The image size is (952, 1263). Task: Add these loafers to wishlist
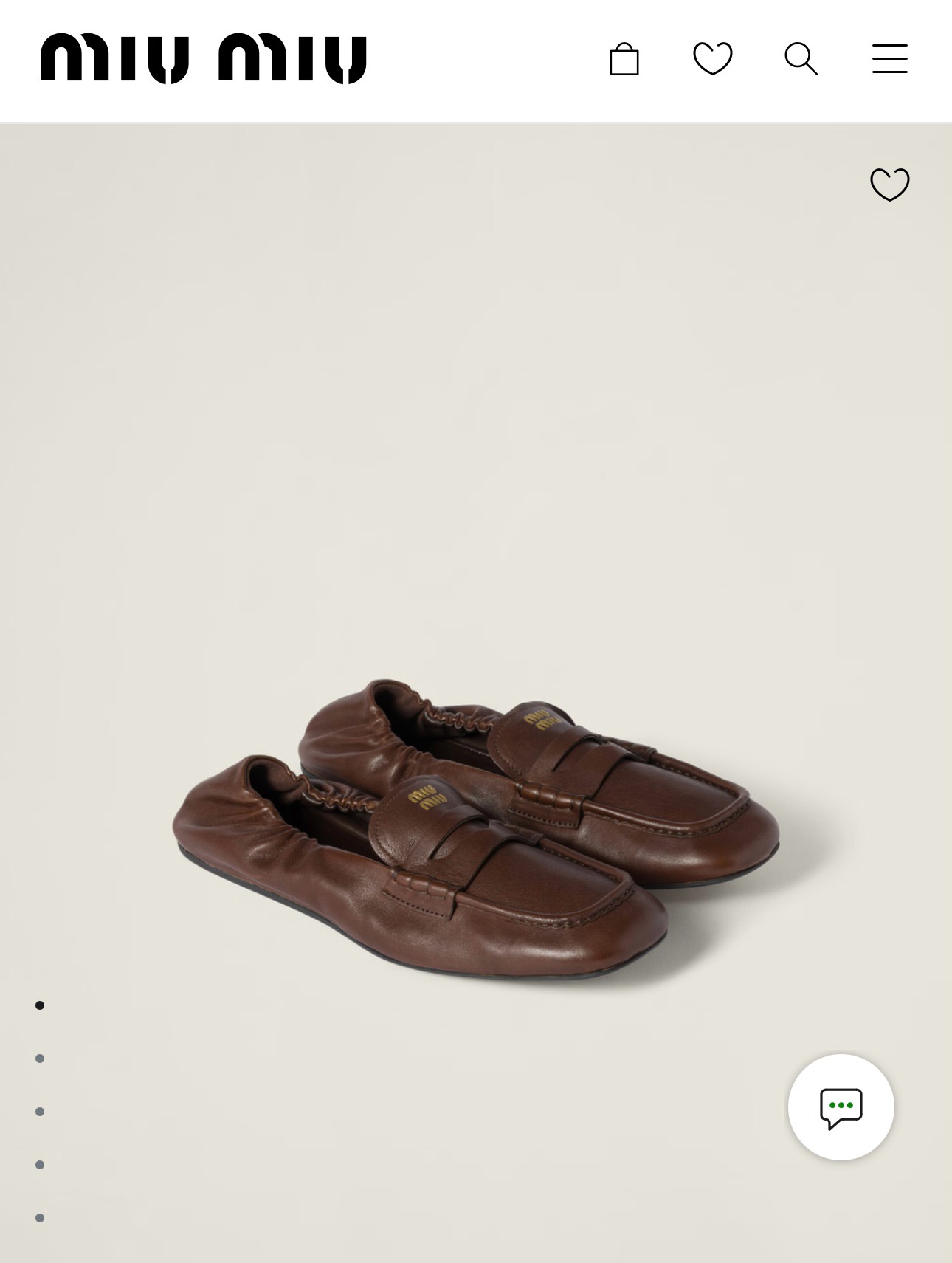[890, 184]
